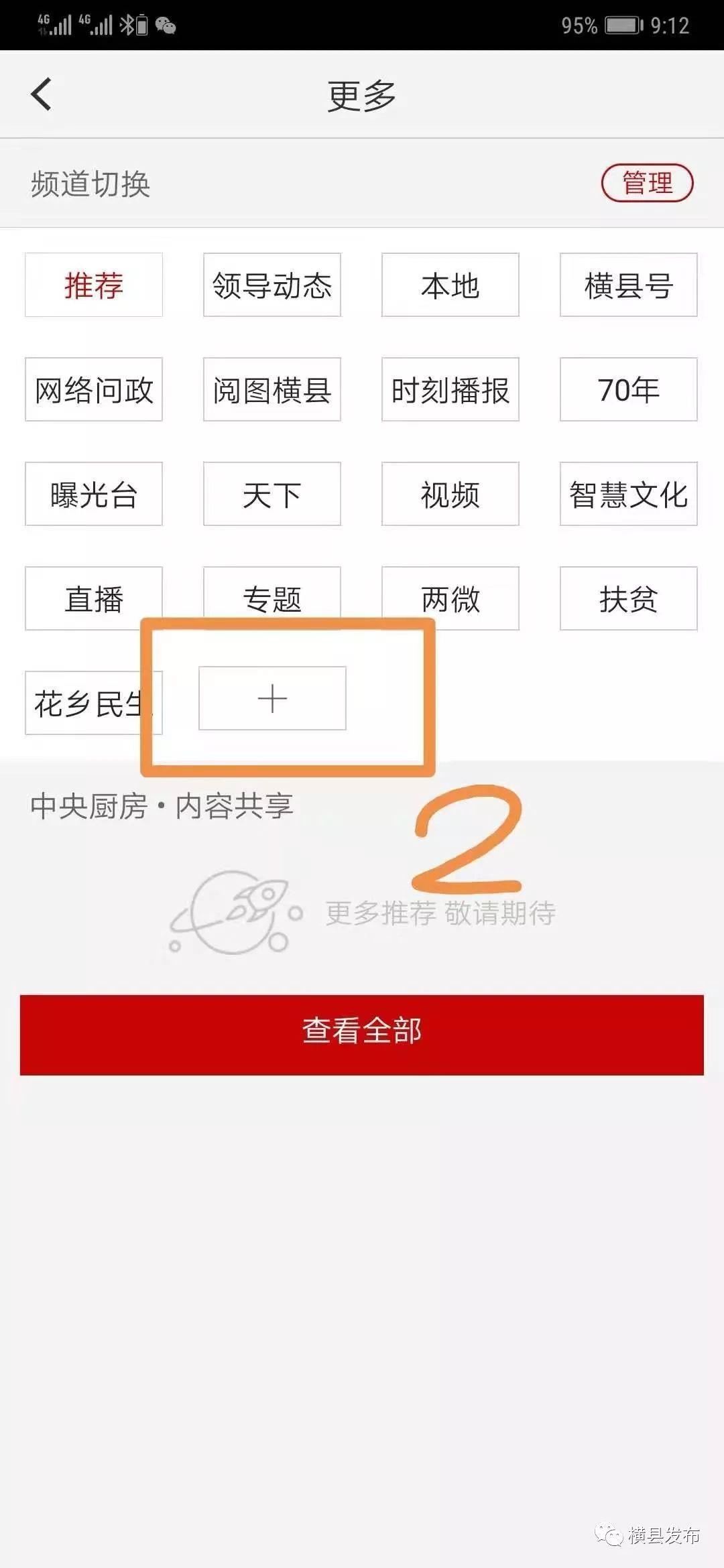Choose the 横县号 channel
Viewport: 724px width, 1568px height.
point(629,285)
